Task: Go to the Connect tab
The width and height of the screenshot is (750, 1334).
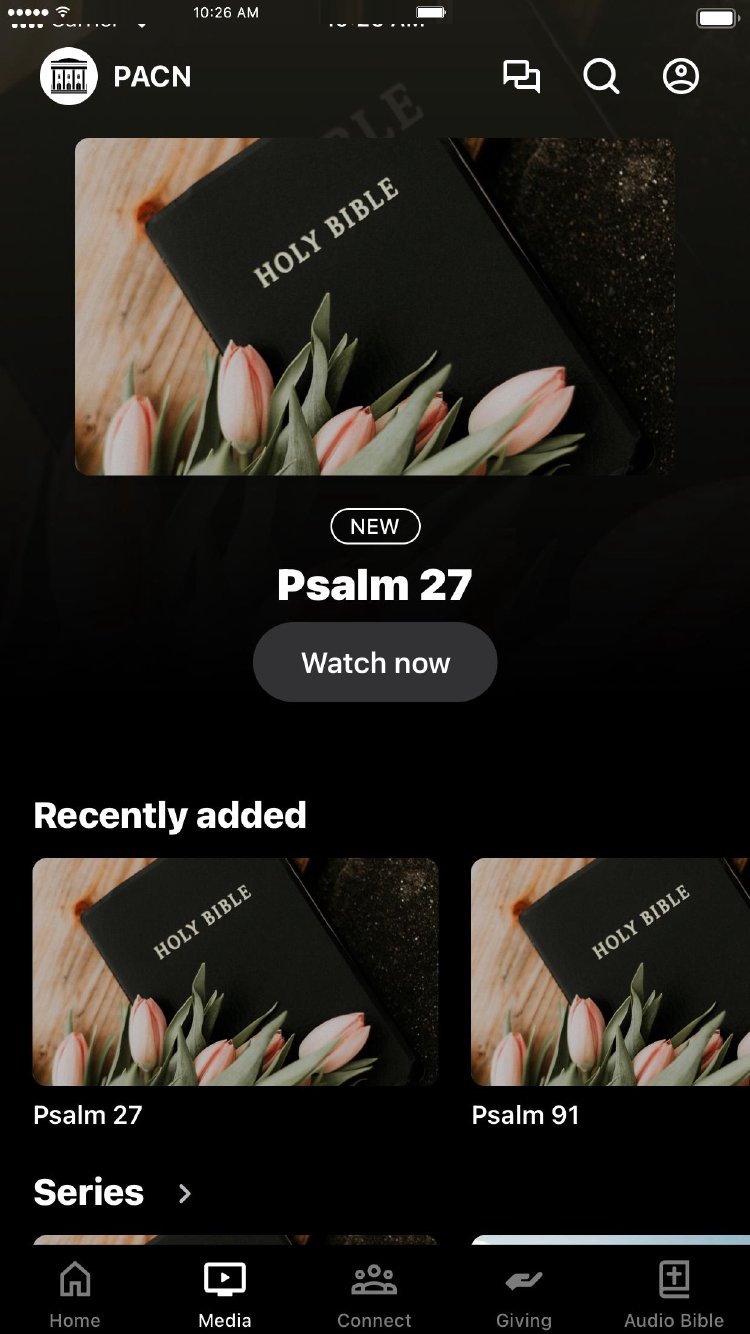Action: [374, 1295]
